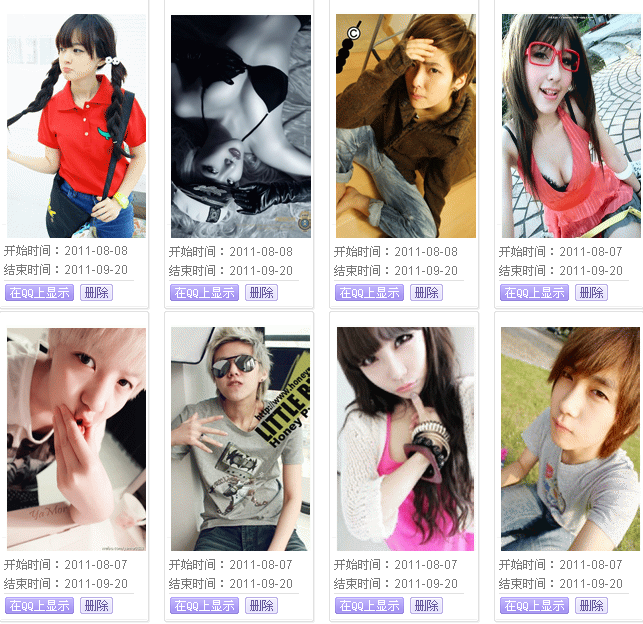This screenshot has width=643, height=624.
Task: Show the sunglasses and gray t-shirt photo on QQ
Action: (x=204, y=605)
